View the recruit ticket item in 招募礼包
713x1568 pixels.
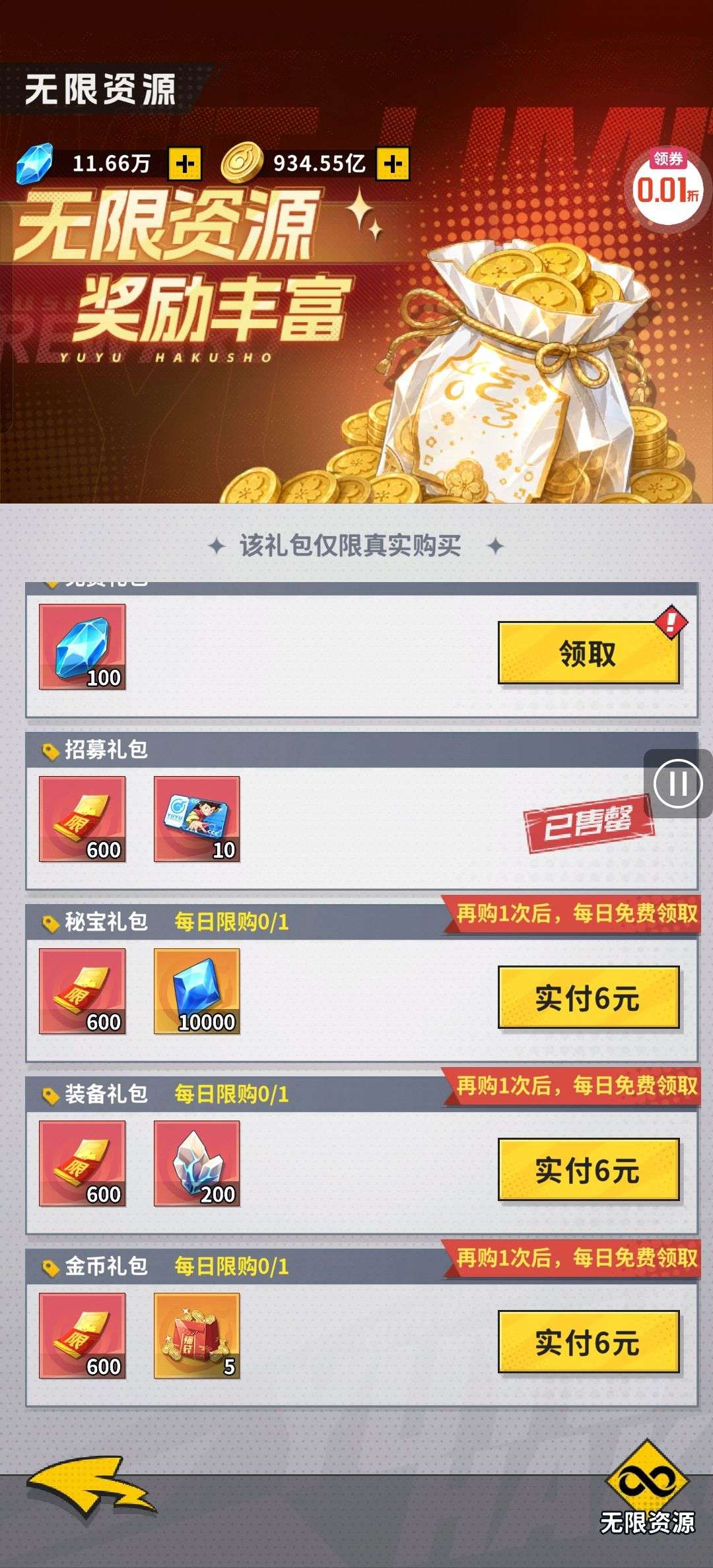click(197, 819)
